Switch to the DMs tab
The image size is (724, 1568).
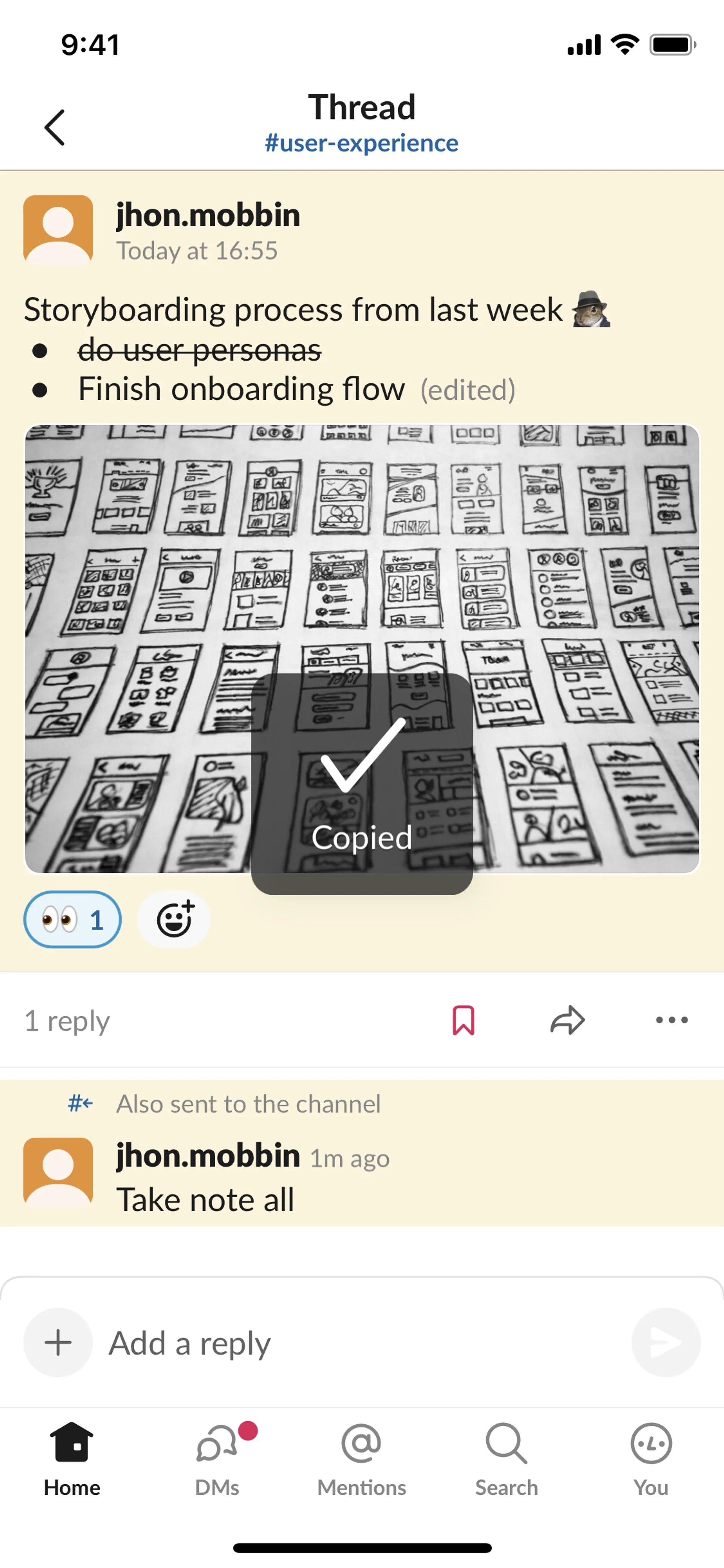click(x=217, y=1458)
